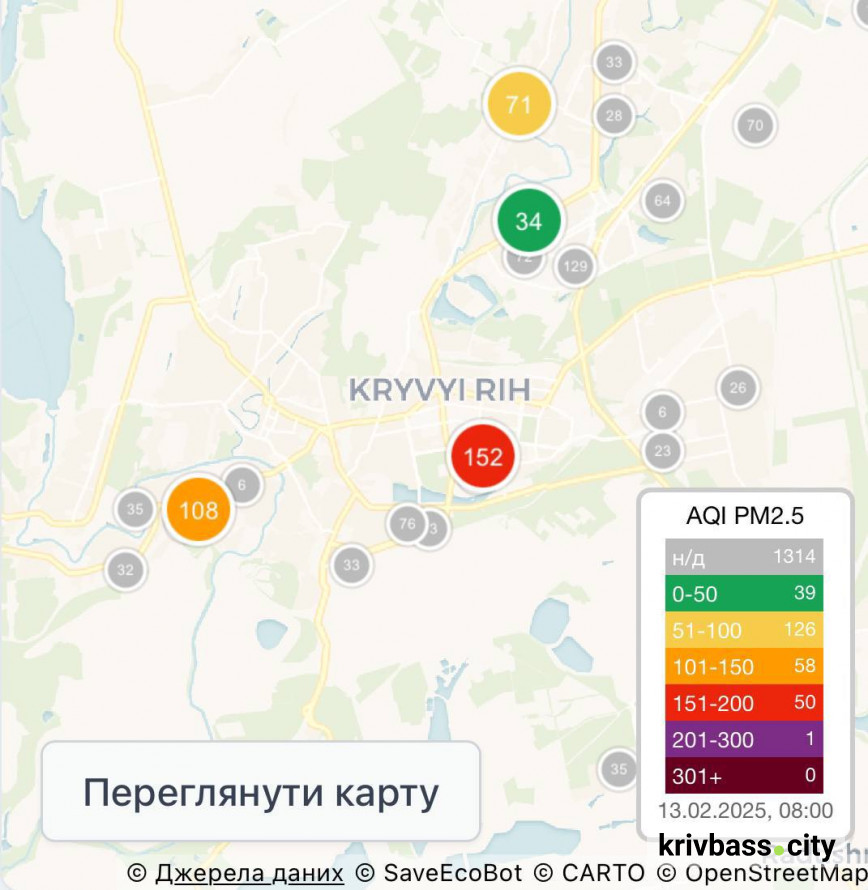
Task: Tap the grey 23 marker
Action: point(662,450)
